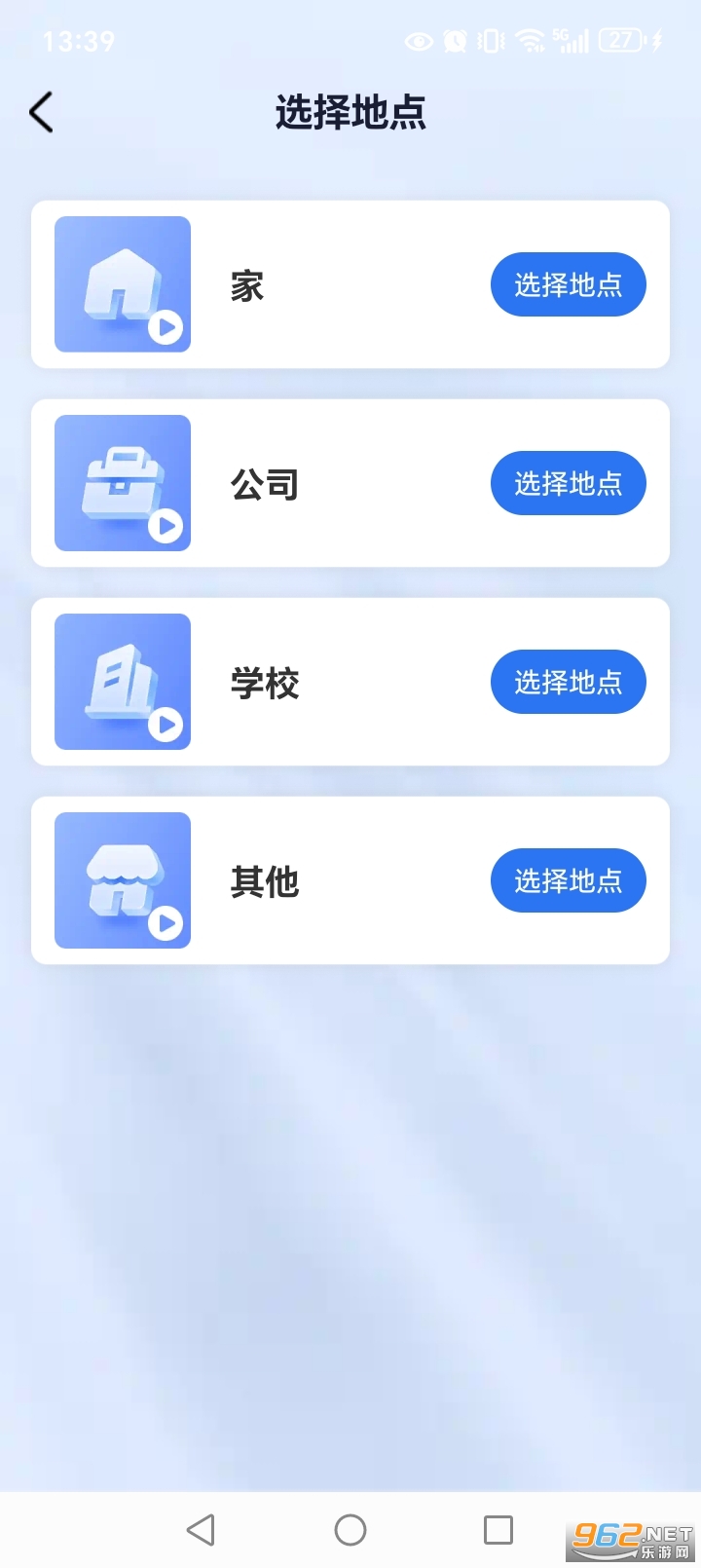This screenshot has height=1568, width=701.
Task: Tap the back arrow at top left
Action: point(41,112)
